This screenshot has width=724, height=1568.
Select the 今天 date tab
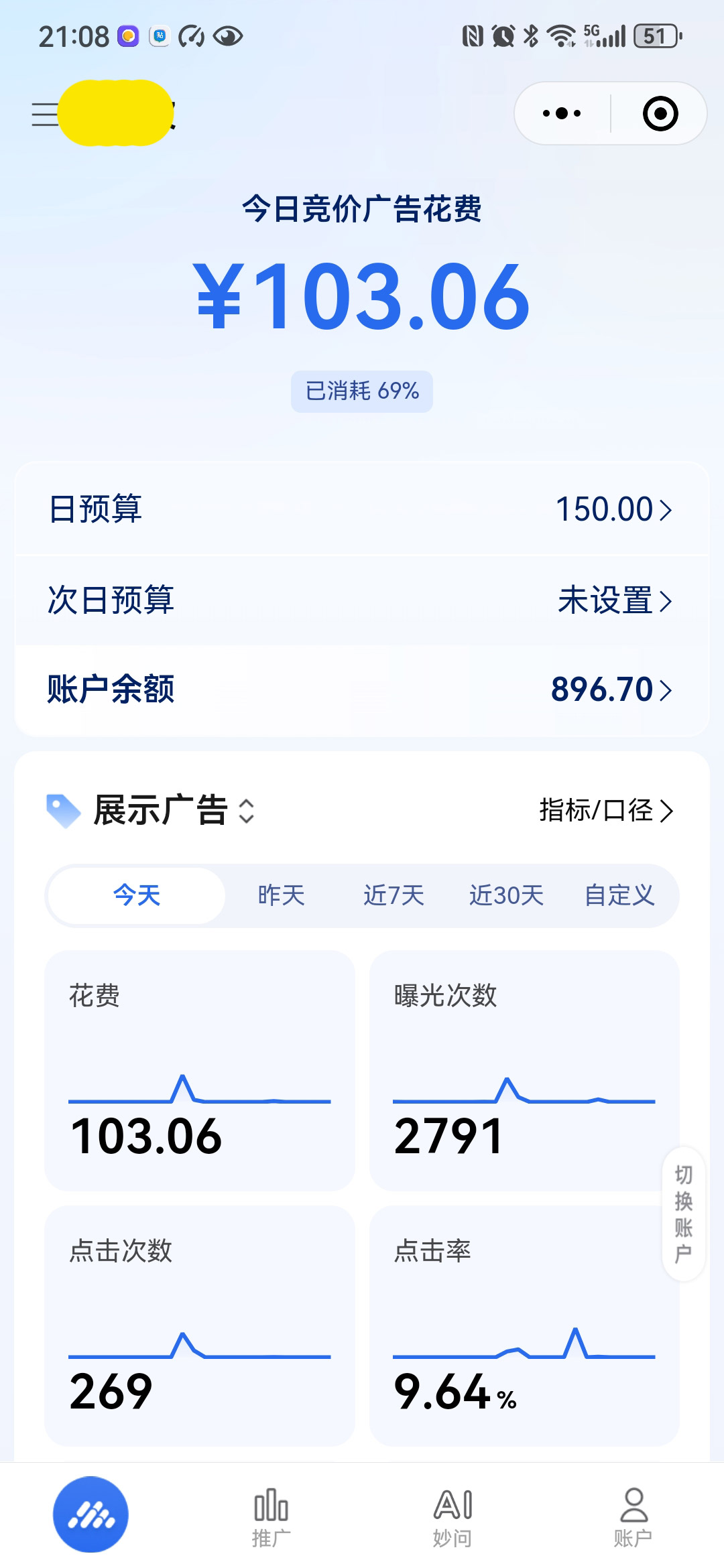(x=137, y=895)
